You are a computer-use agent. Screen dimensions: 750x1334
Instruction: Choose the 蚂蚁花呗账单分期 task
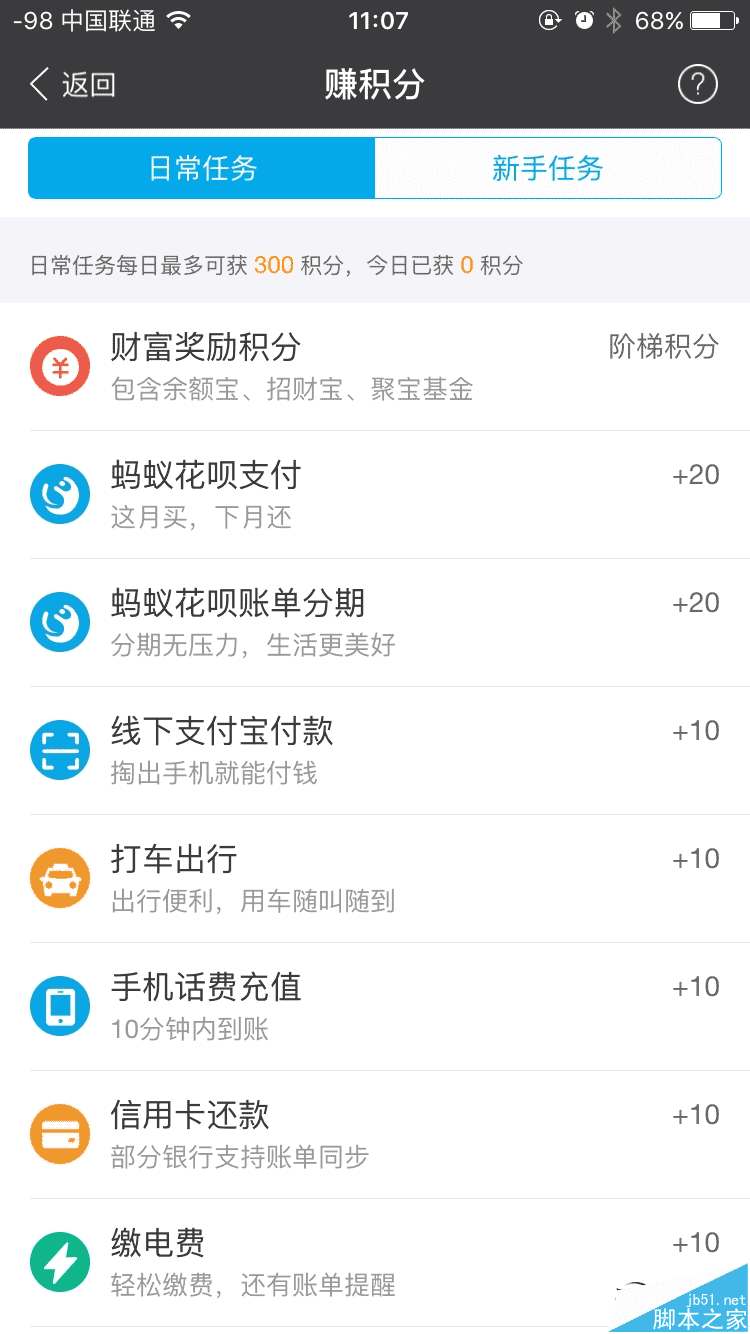tap(375, 623)
